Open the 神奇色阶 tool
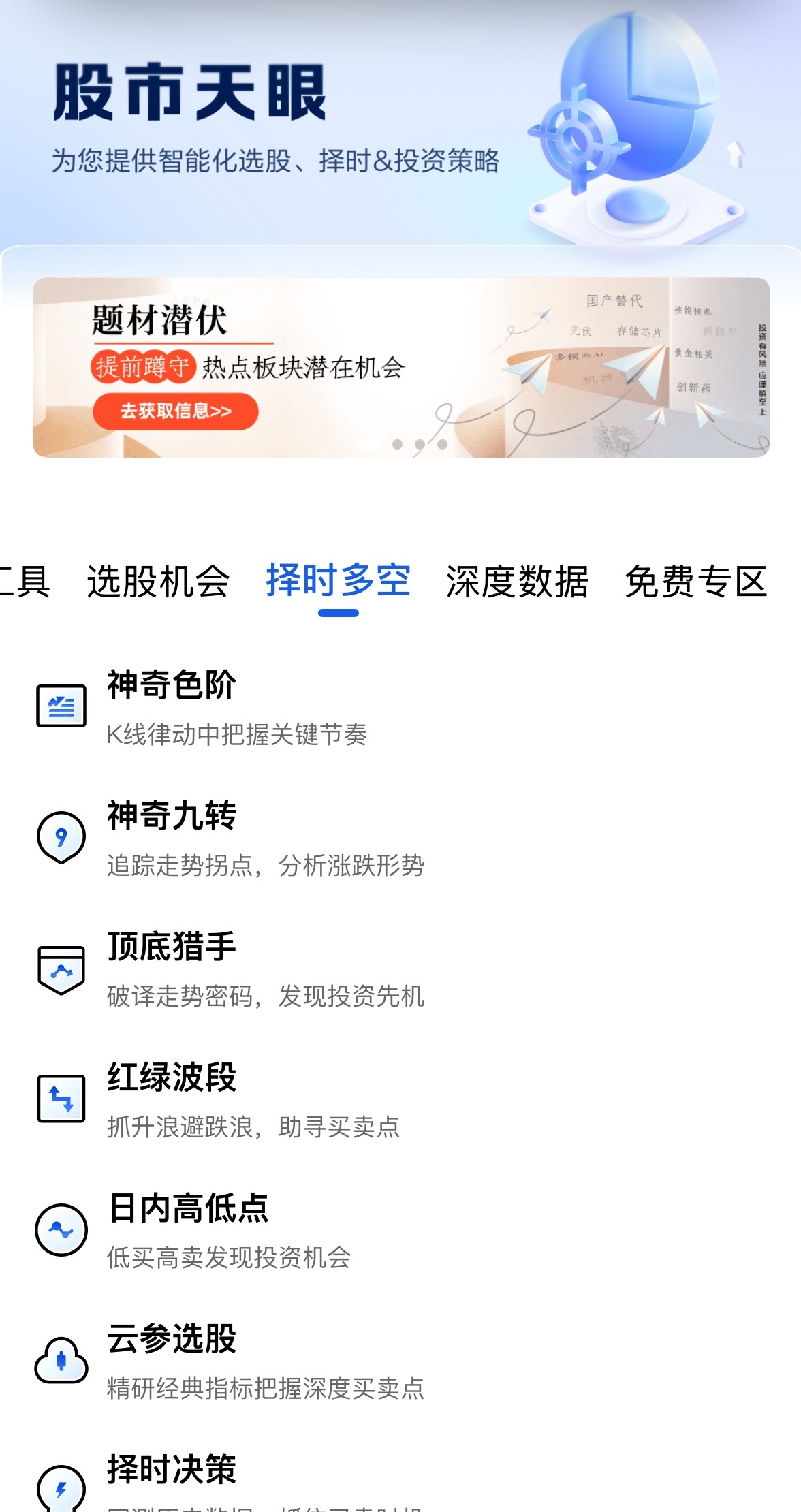801x1512 pixels. [x=236, y=707]
